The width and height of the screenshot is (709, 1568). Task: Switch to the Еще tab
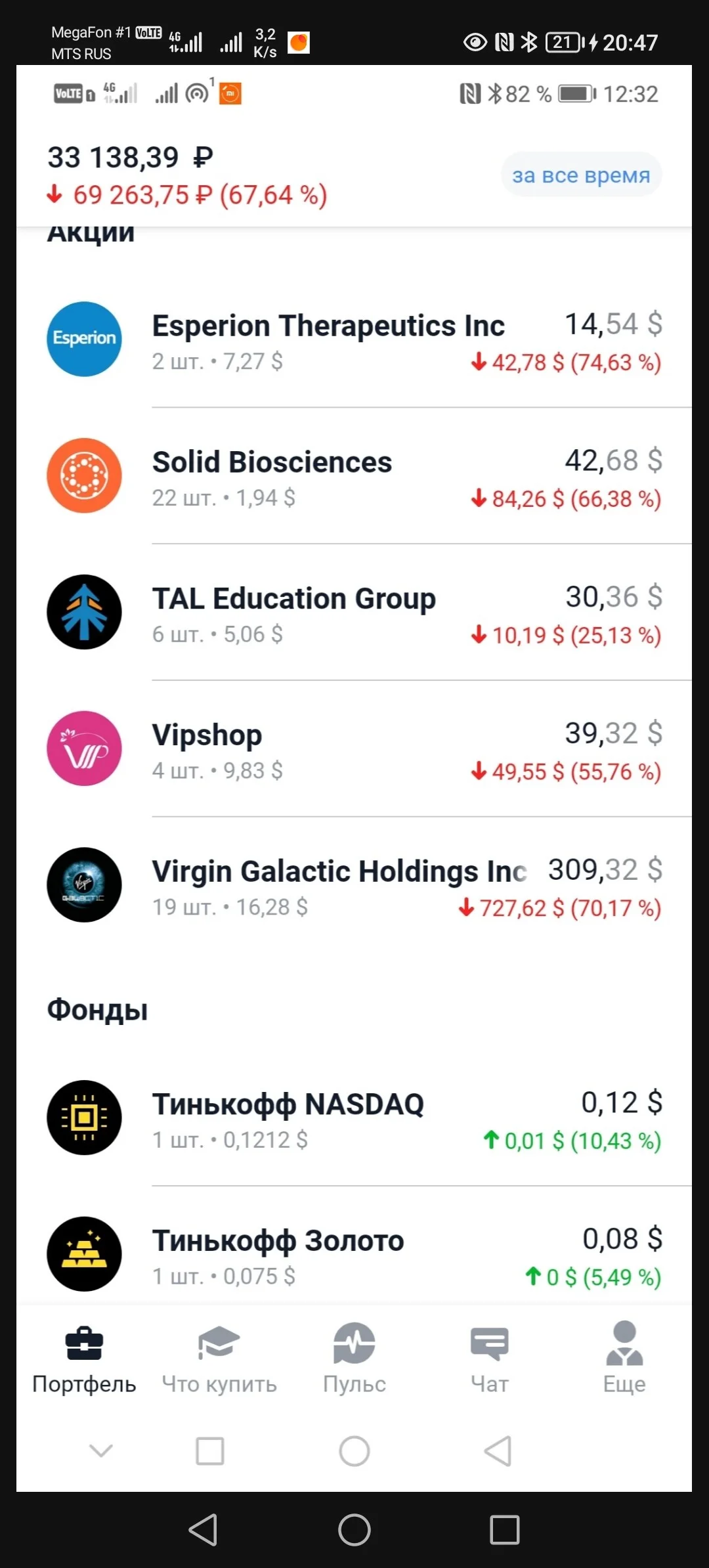click(624, 1358)
